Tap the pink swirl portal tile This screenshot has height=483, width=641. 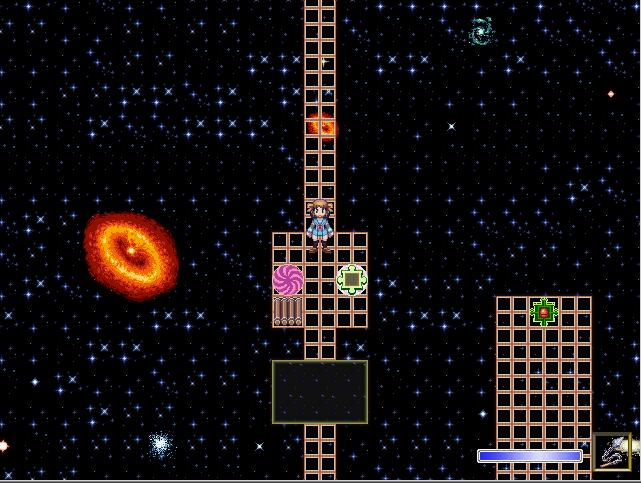point(288,279)
